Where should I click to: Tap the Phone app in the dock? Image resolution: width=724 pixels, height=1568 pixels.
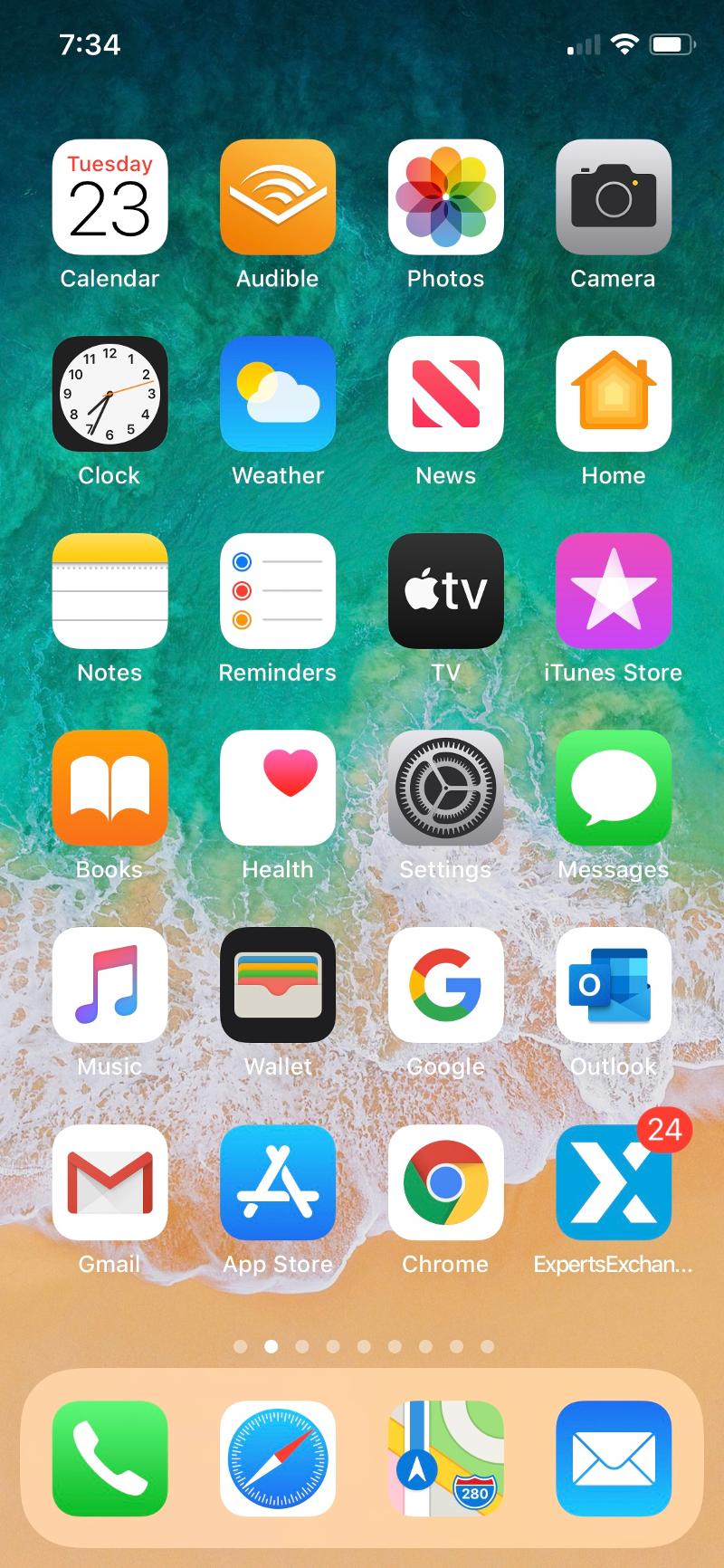tap(110, 1458)
